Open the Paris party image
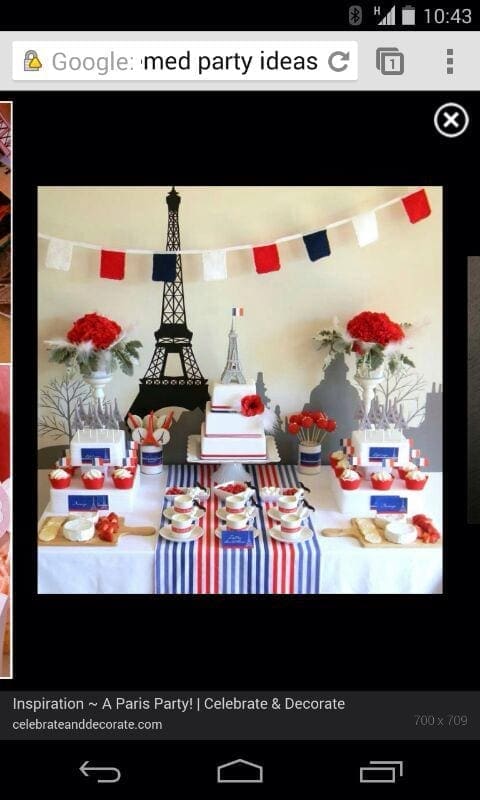The width and height of the screenshot is (480, 800). click(x=240, y=390)
